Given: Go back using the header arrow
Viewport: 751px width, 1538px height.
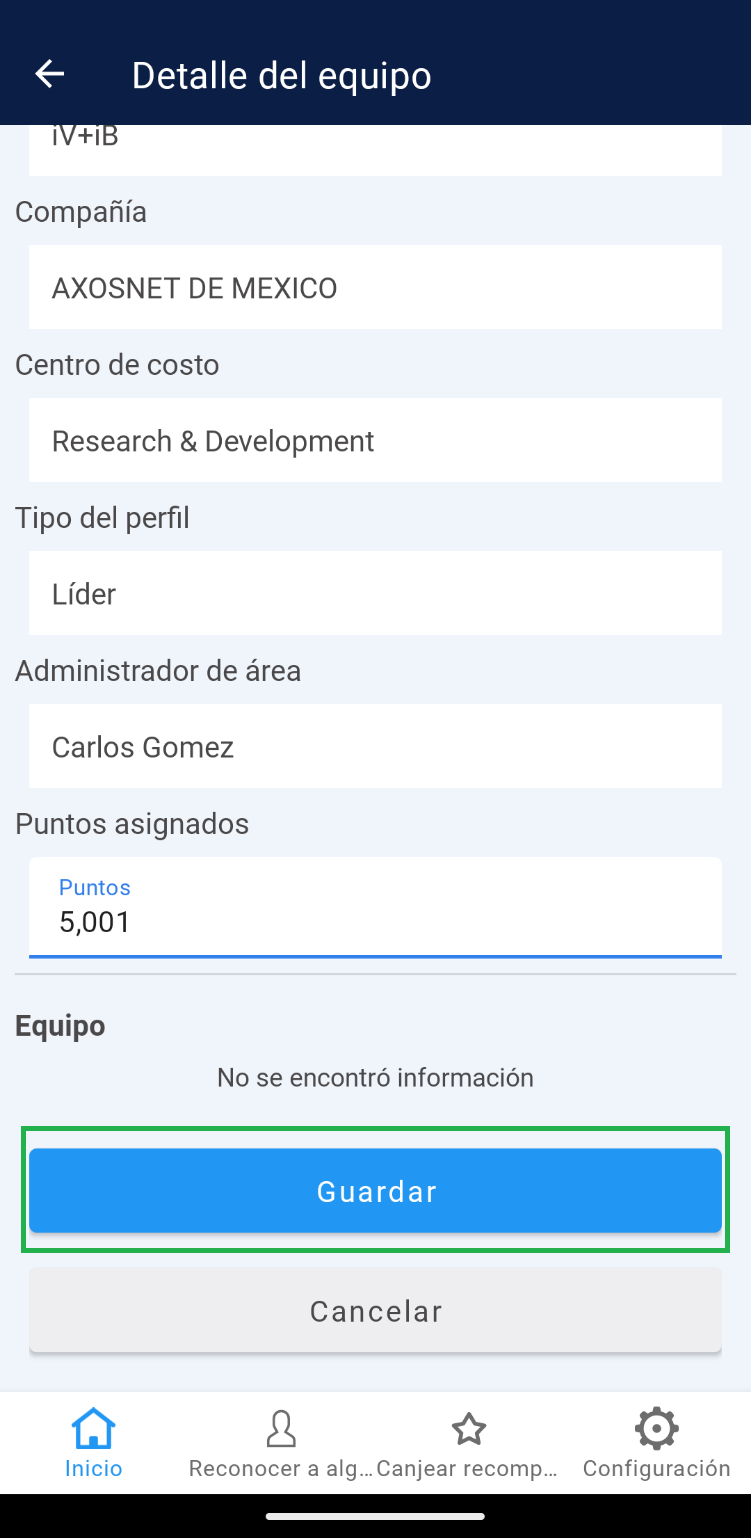Looking at the screenshot, I should coord(49,74).
